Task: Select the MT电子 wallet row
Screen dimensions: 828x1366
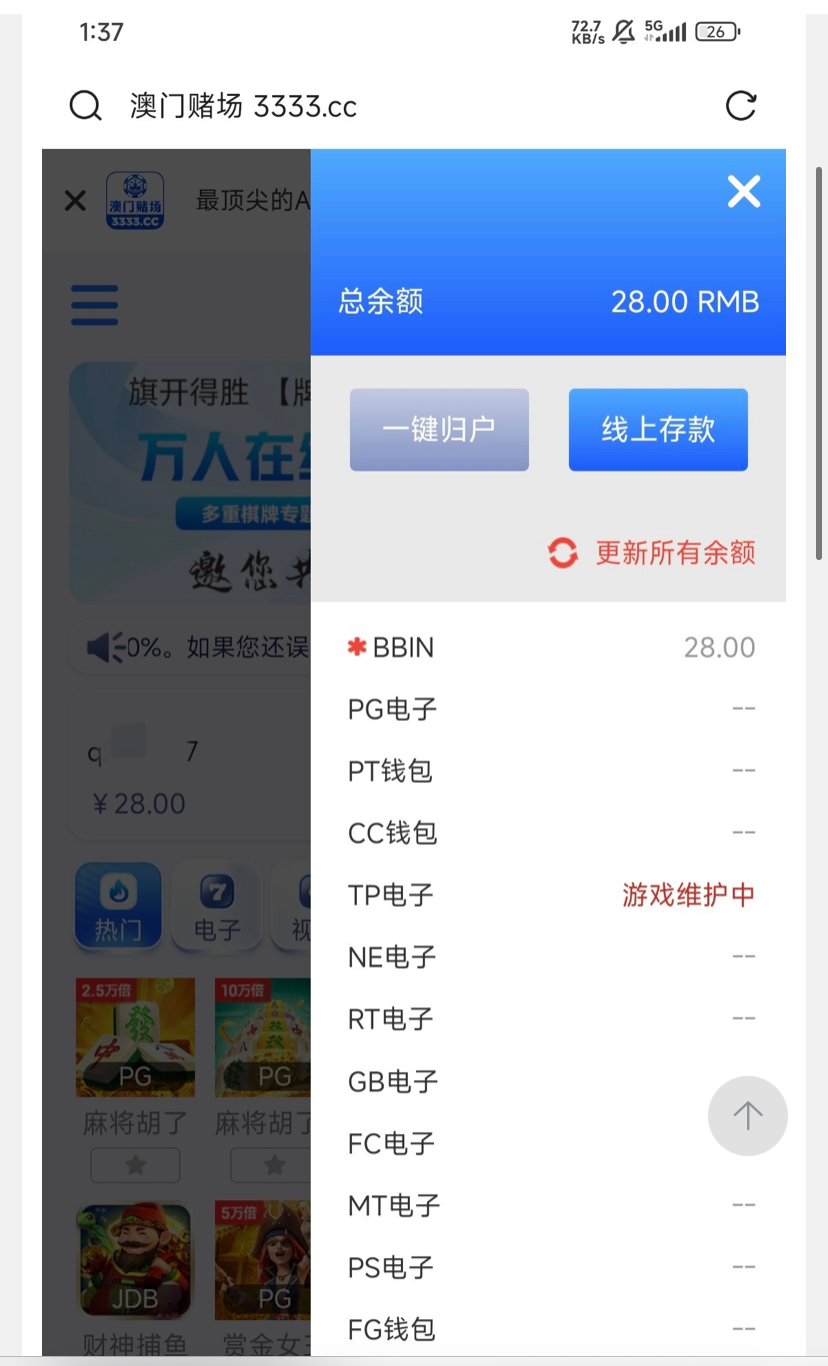Action: 548,1205
